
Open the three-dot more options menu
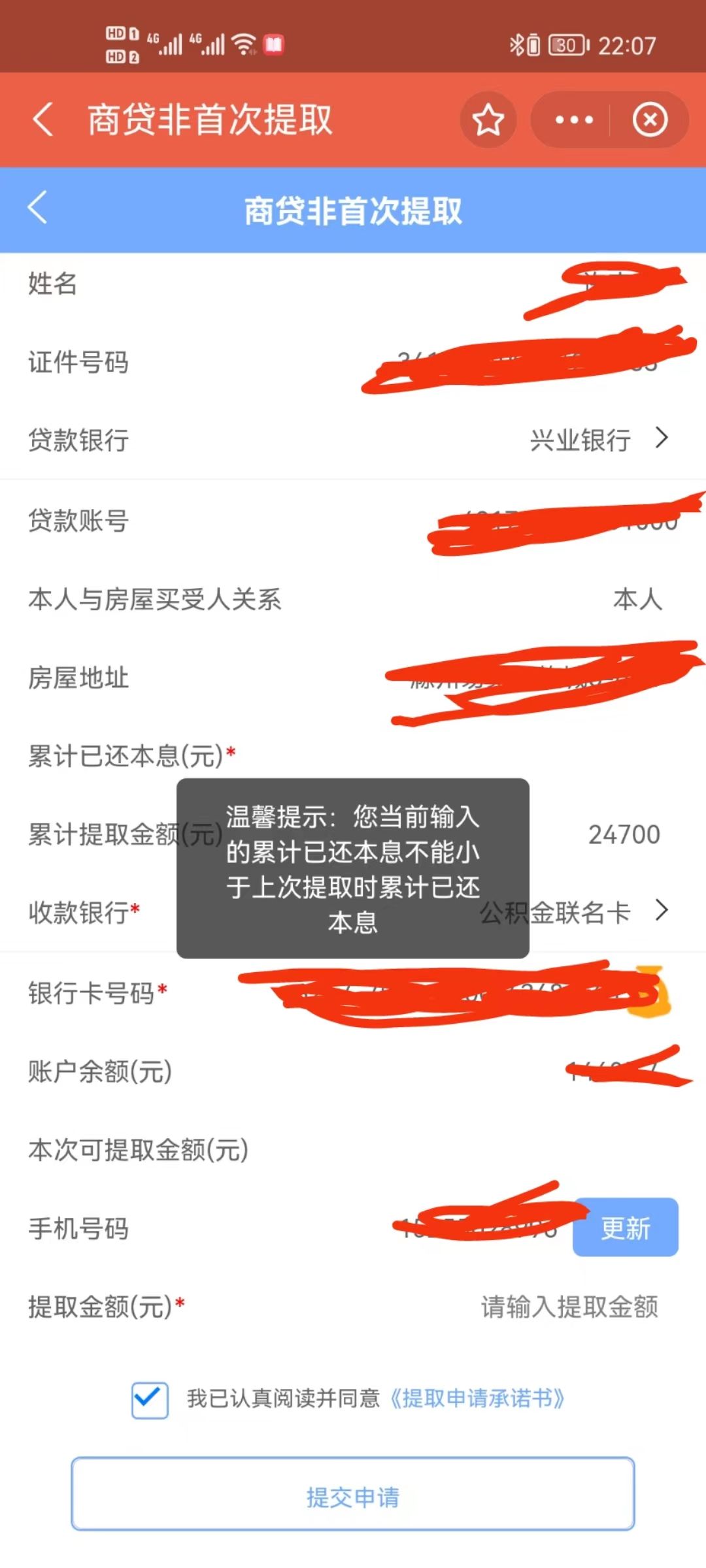tap(573, 120)
